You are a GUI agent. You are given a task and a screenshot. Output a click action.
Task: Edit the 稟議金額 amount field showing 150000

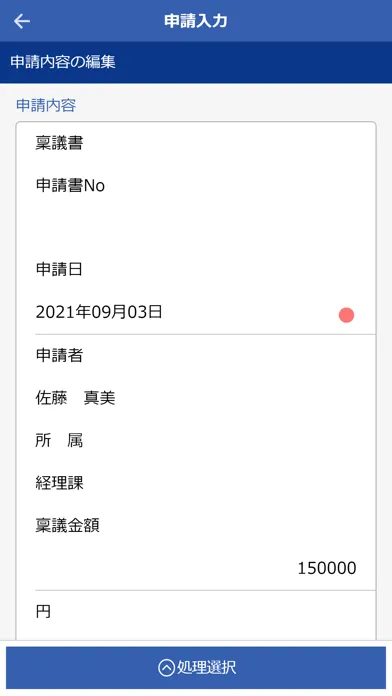(x=205, y=568)
